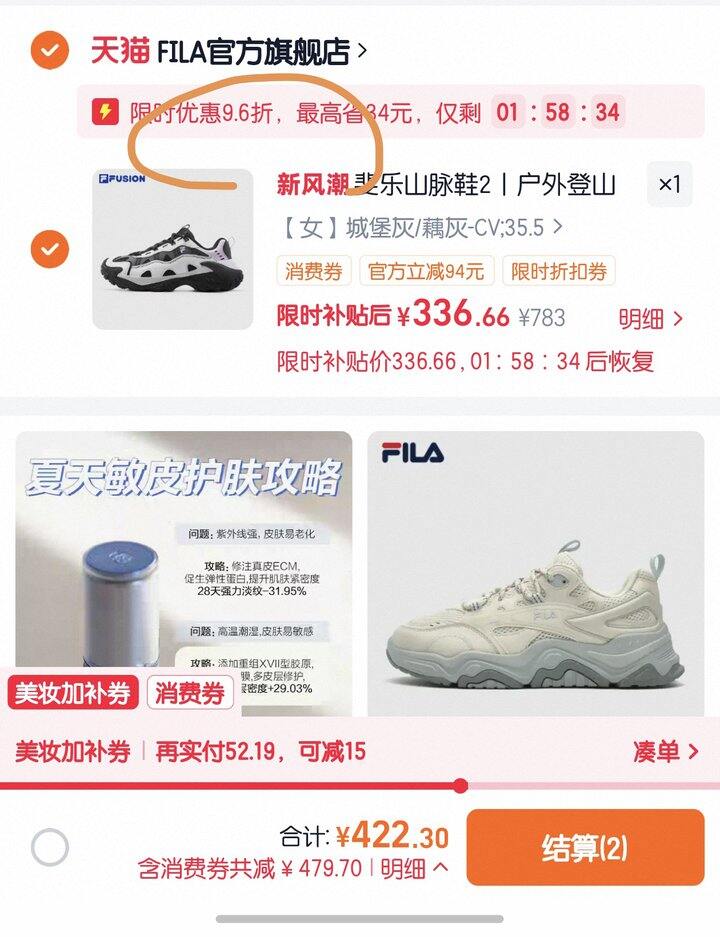Tap the 限时折扣券 tag
The image size is (720, 937).
coord(559,271)
